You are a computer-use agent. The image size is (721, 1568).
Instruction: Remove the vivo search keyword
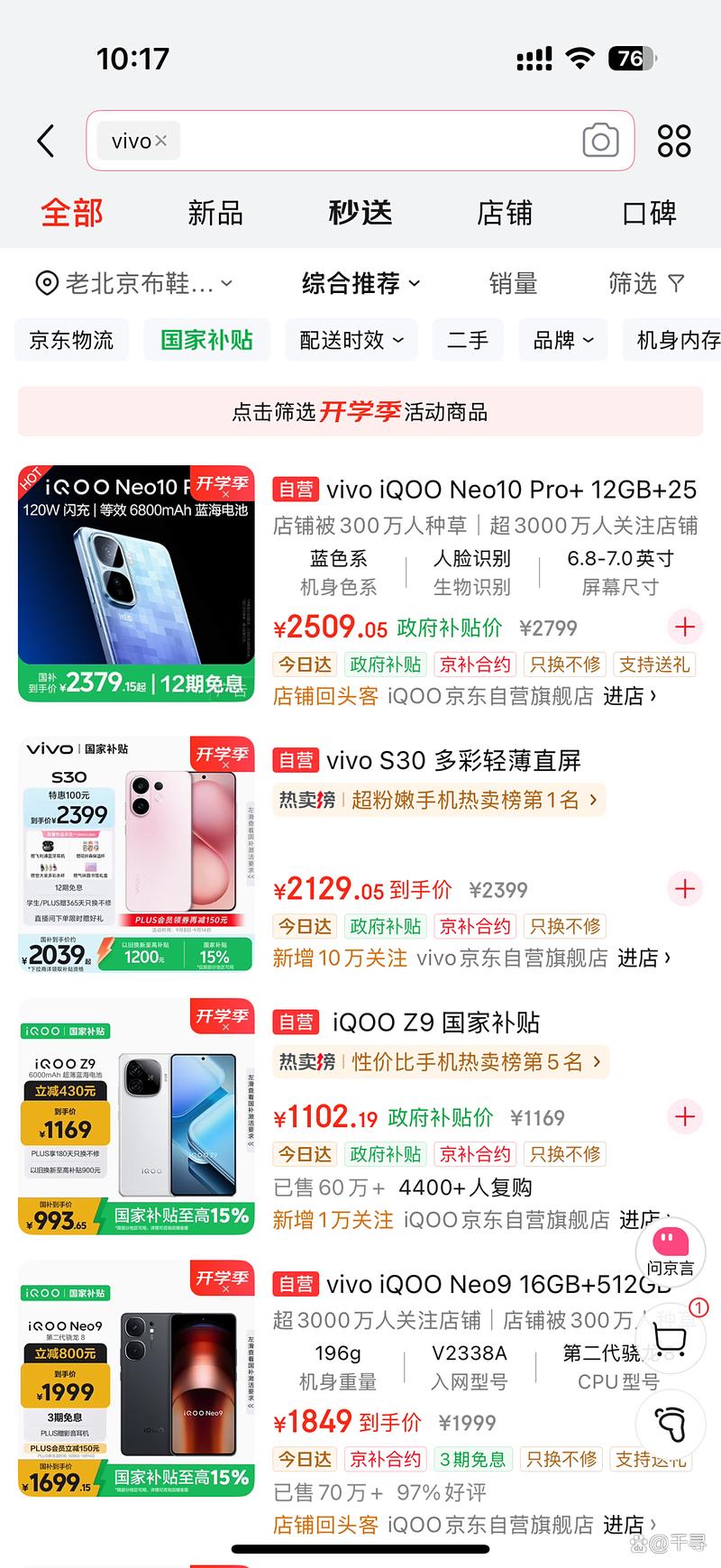pos(161,141)
